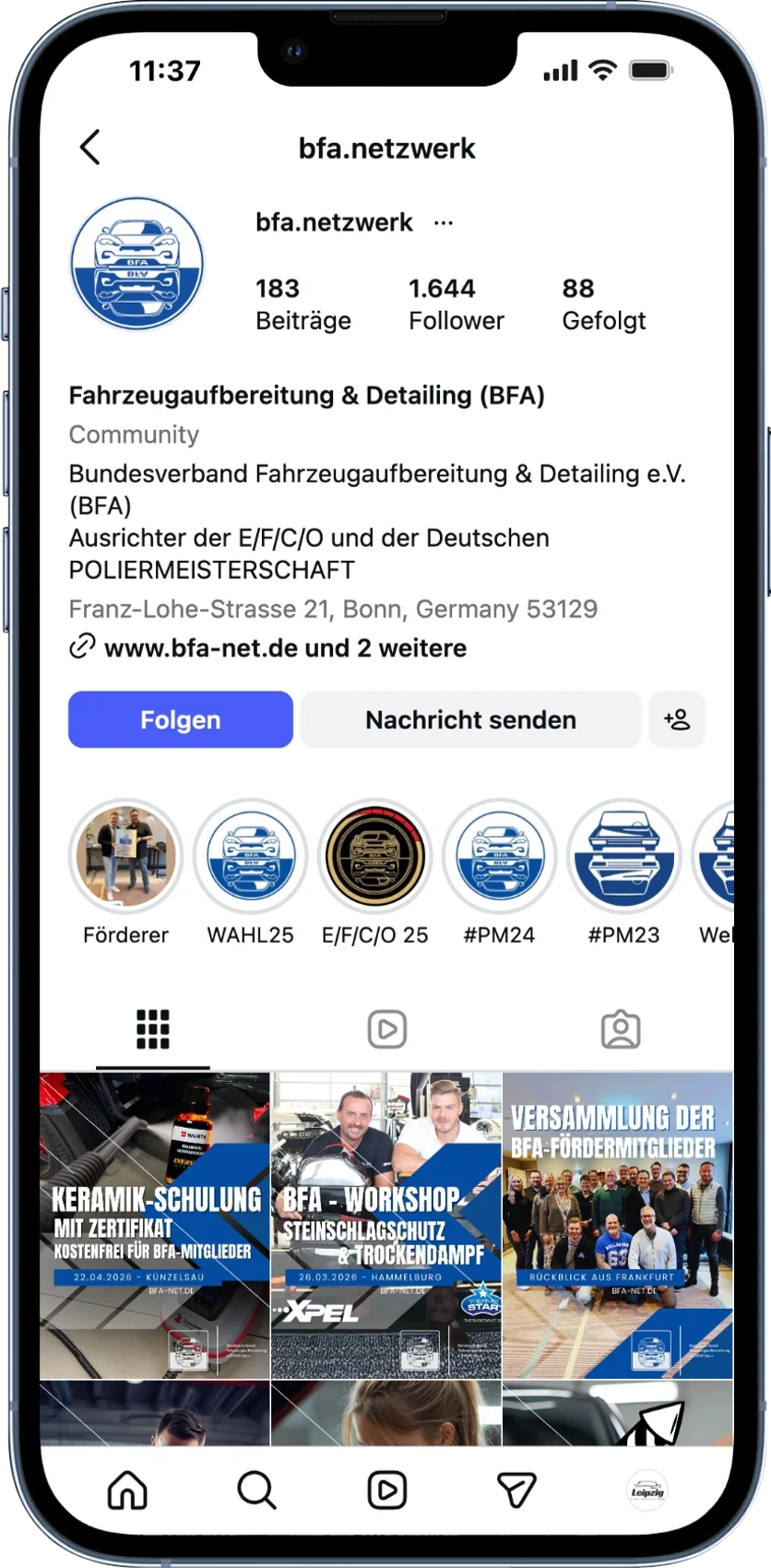View the tagged photos tab
This screenshot has height=1568, width=771.
tap(621, 1028)
